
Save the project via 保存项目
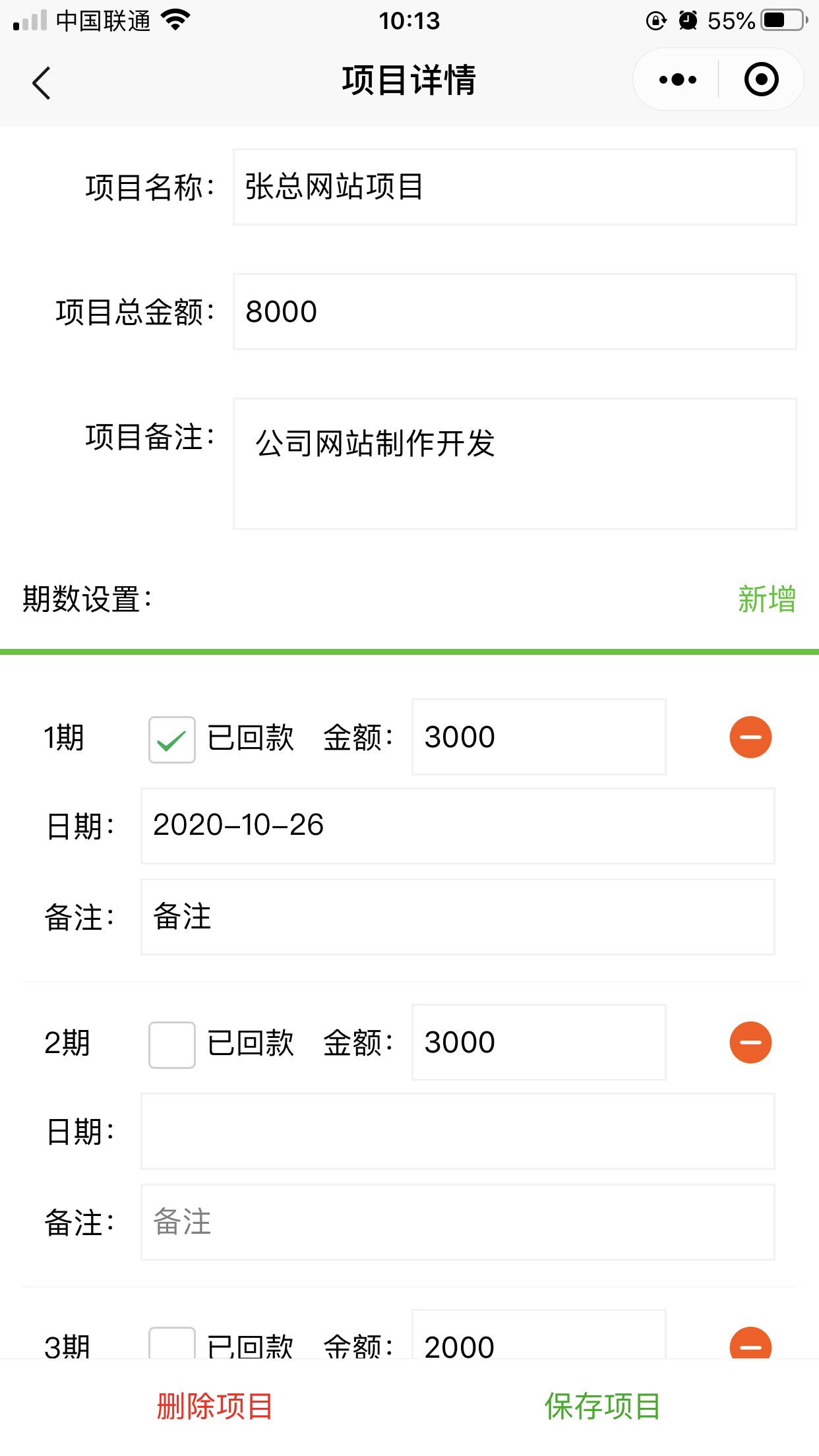point(603,1407)
